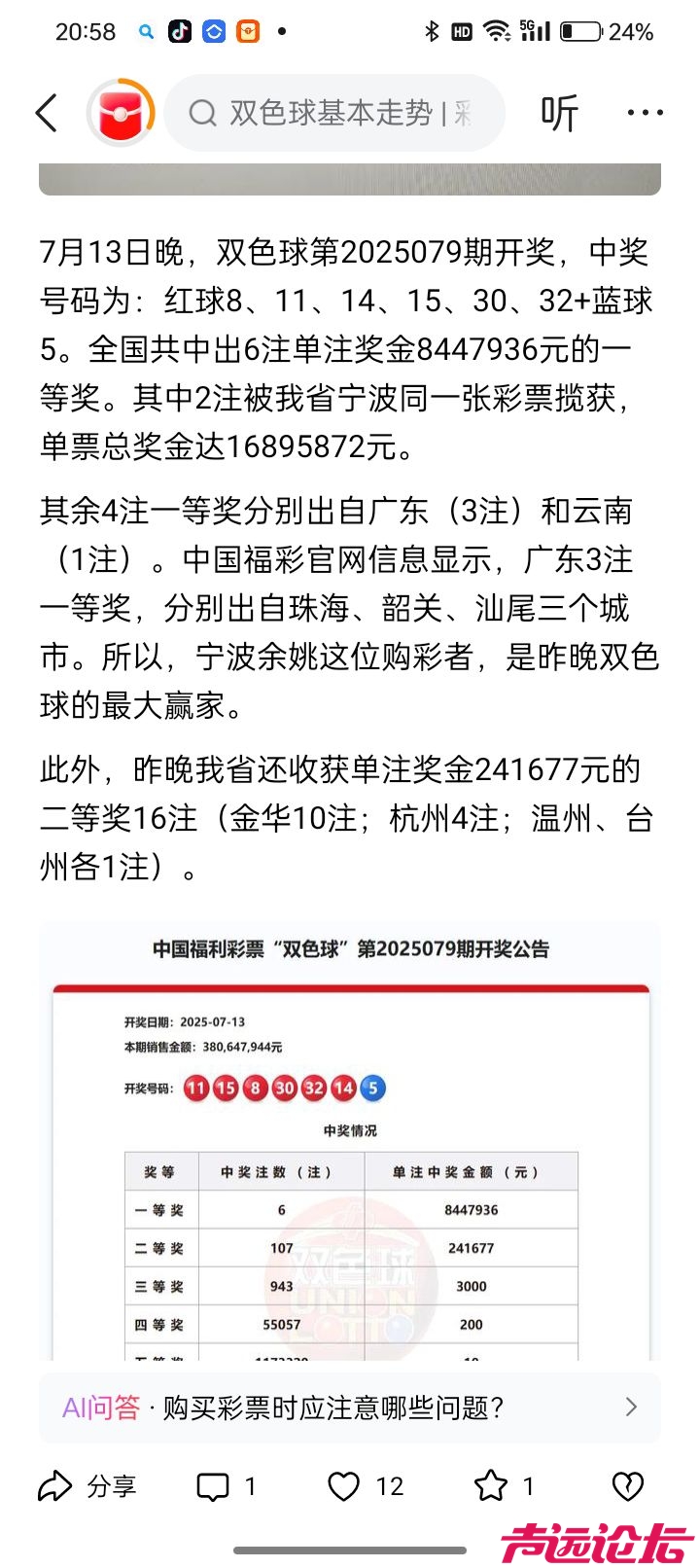This screenshot has width=700, height=1568.
Task: Open the three-dot overflow menu
Action: pyautogui.click(x=645, y=113)
